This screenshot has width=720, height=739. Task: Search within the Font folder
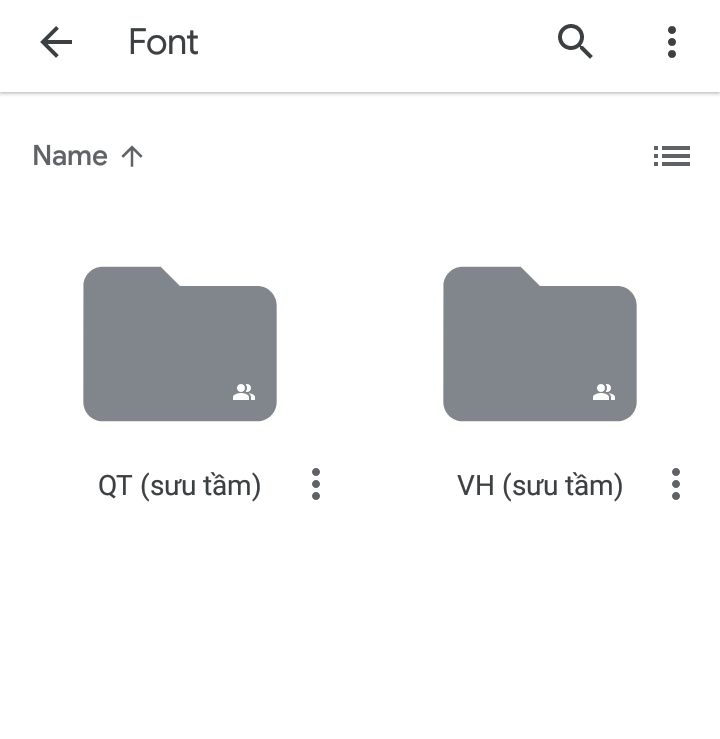click(x=575, y=42)
